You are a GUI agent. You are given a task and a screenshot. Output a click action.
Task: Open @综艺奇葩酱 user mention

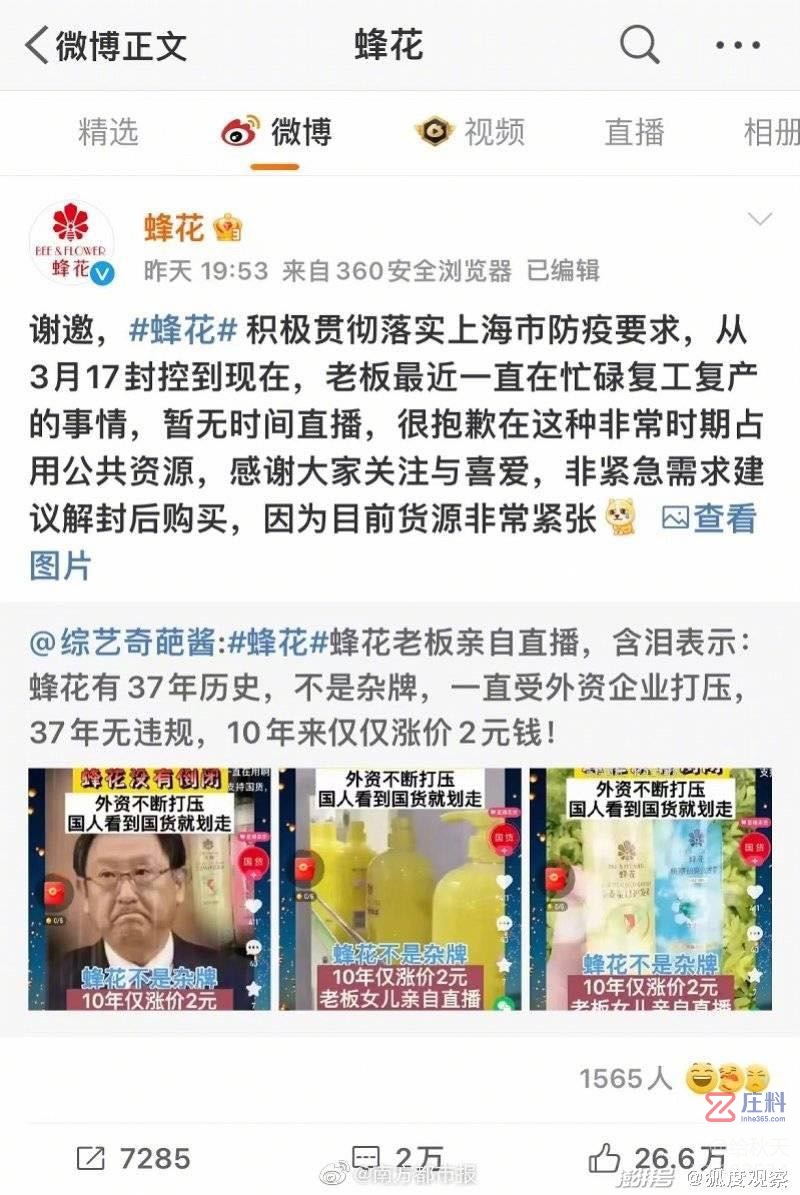pos(122,642)
